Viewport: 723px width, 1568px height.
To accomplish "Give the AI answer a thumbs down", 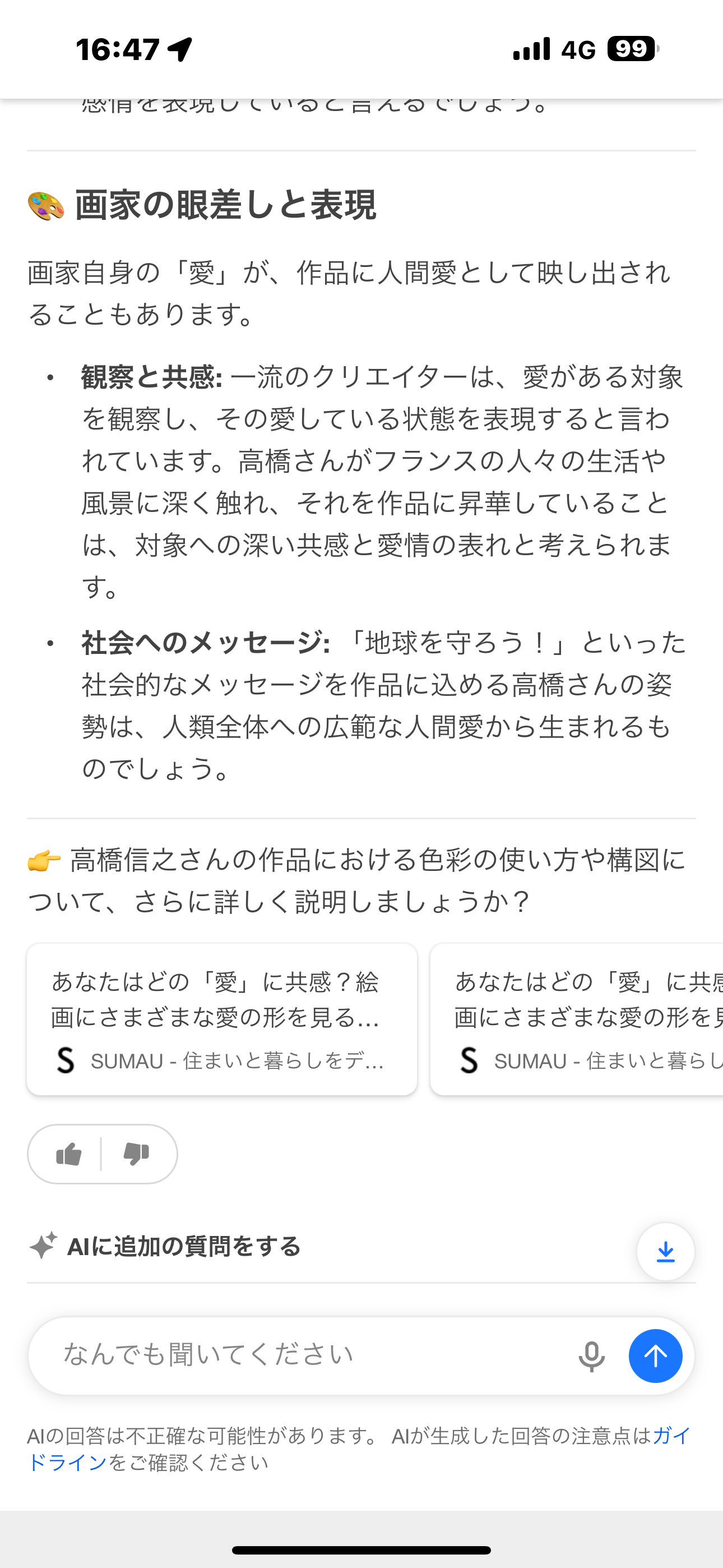I will click(x=136, y=1154).
